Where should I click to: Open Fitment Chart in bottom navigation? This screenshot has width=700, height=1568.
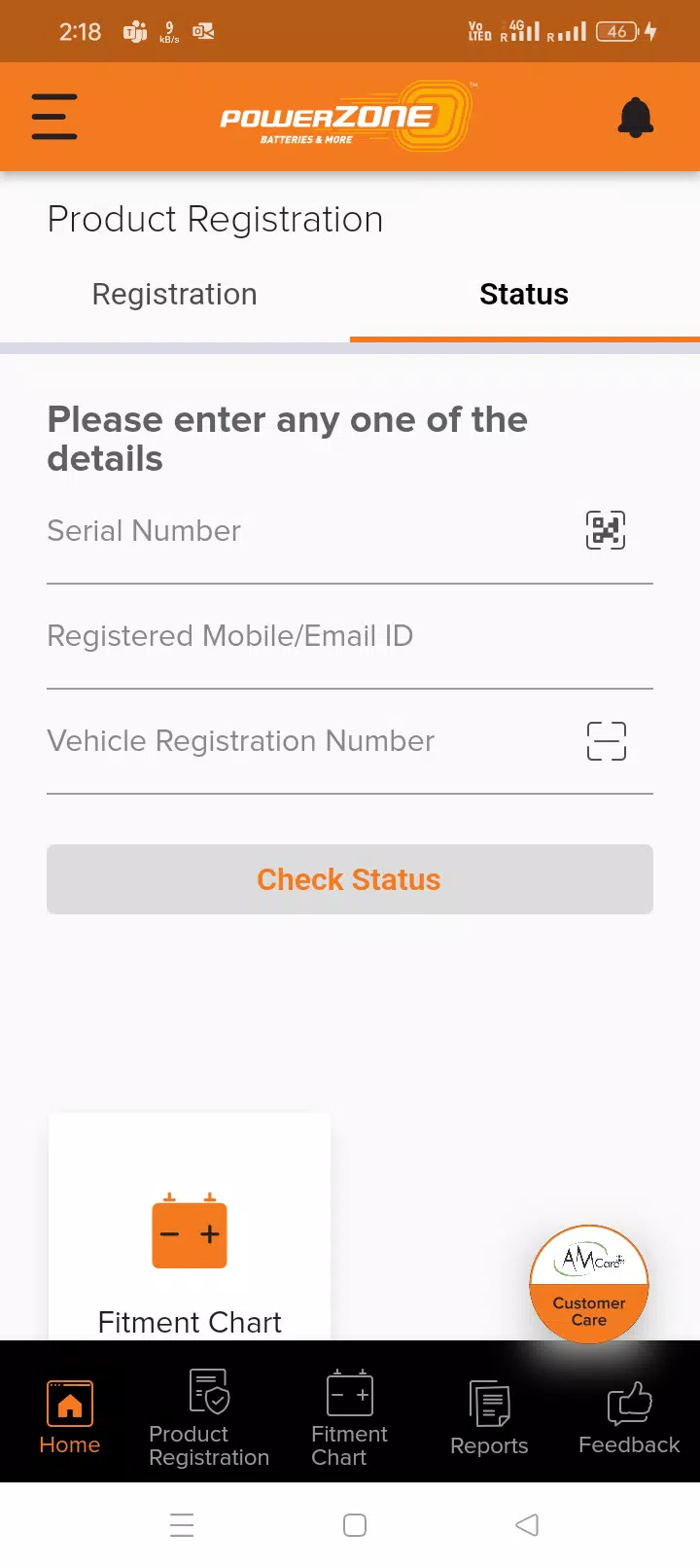349,1418
